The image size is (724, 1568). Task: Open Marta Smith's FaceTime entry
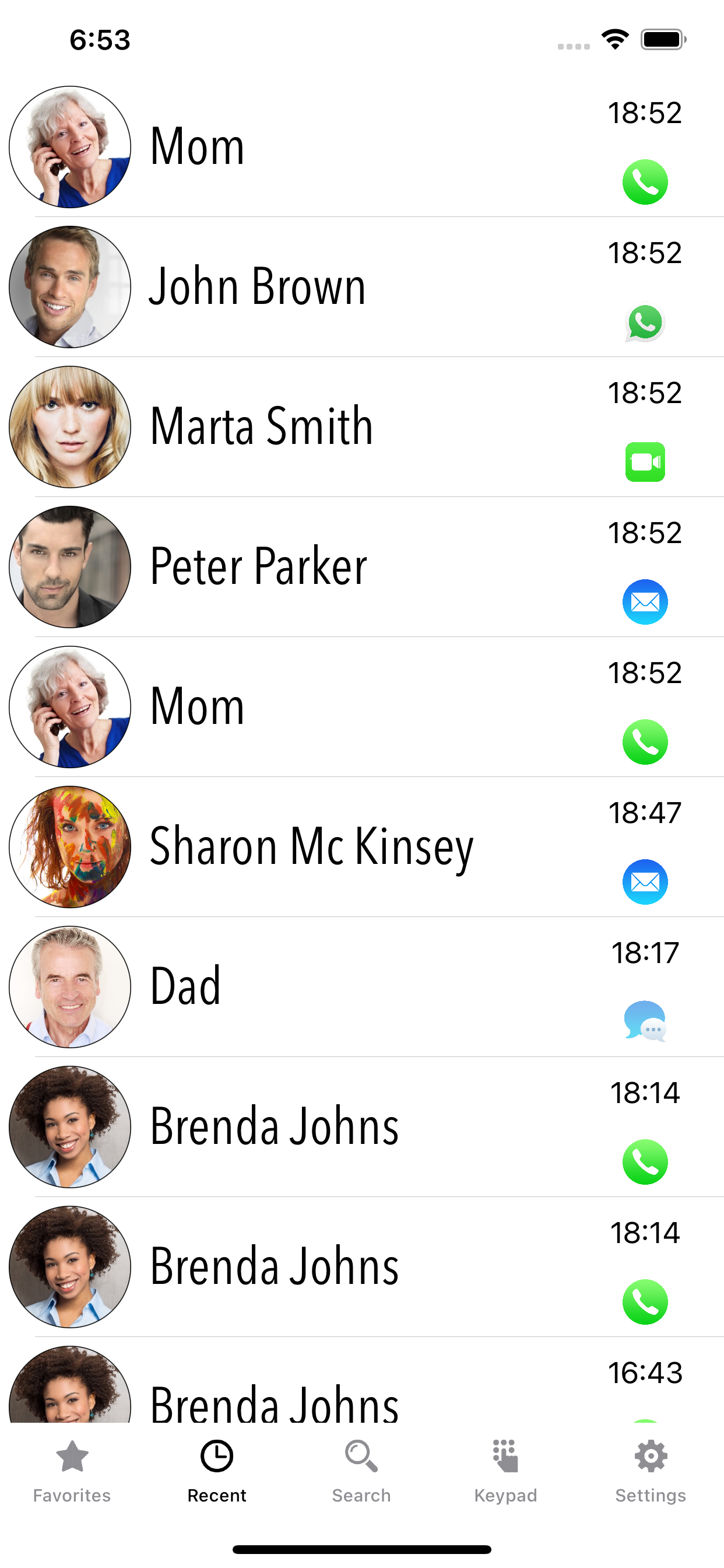coord(362,426)
